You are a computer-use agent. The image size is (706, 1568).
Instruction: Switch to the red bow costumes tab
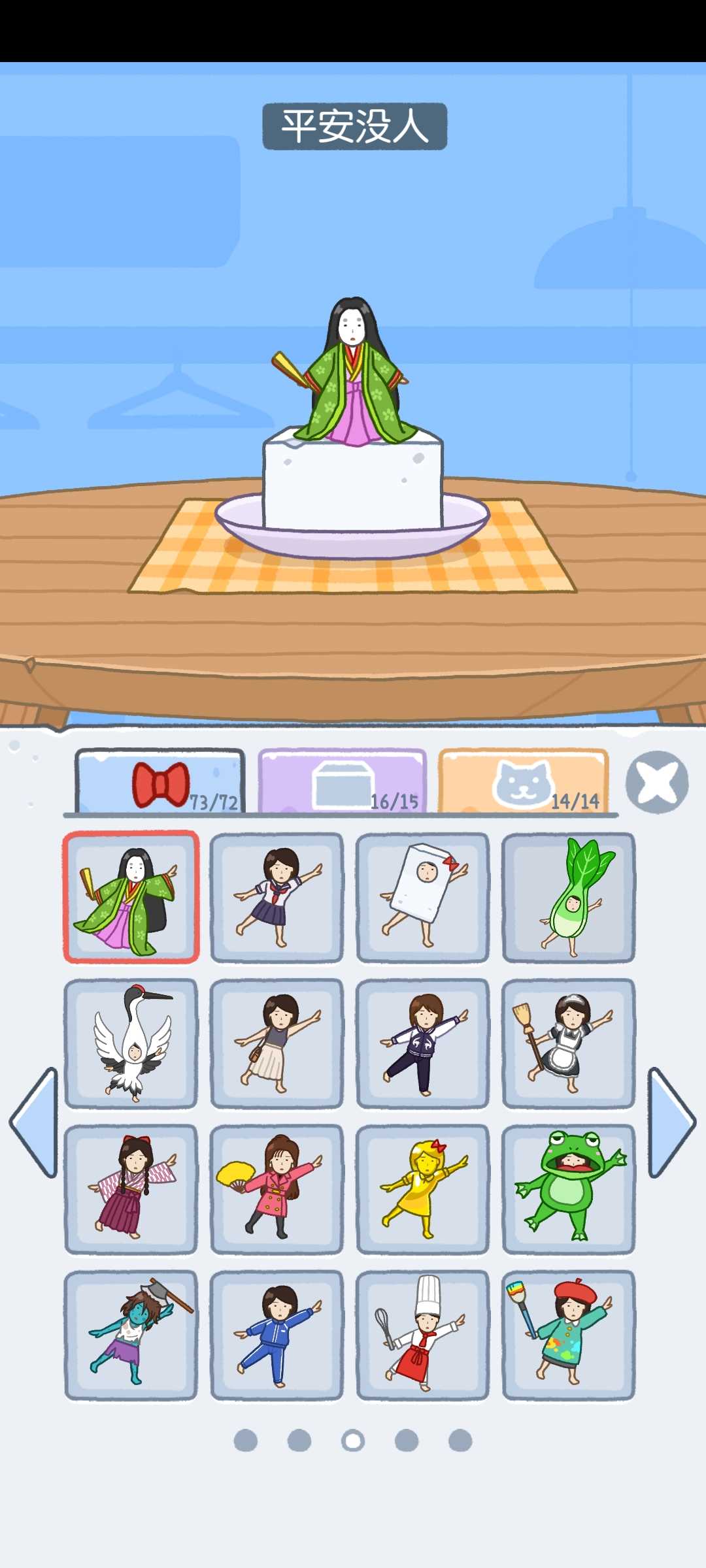click(160, 783)
